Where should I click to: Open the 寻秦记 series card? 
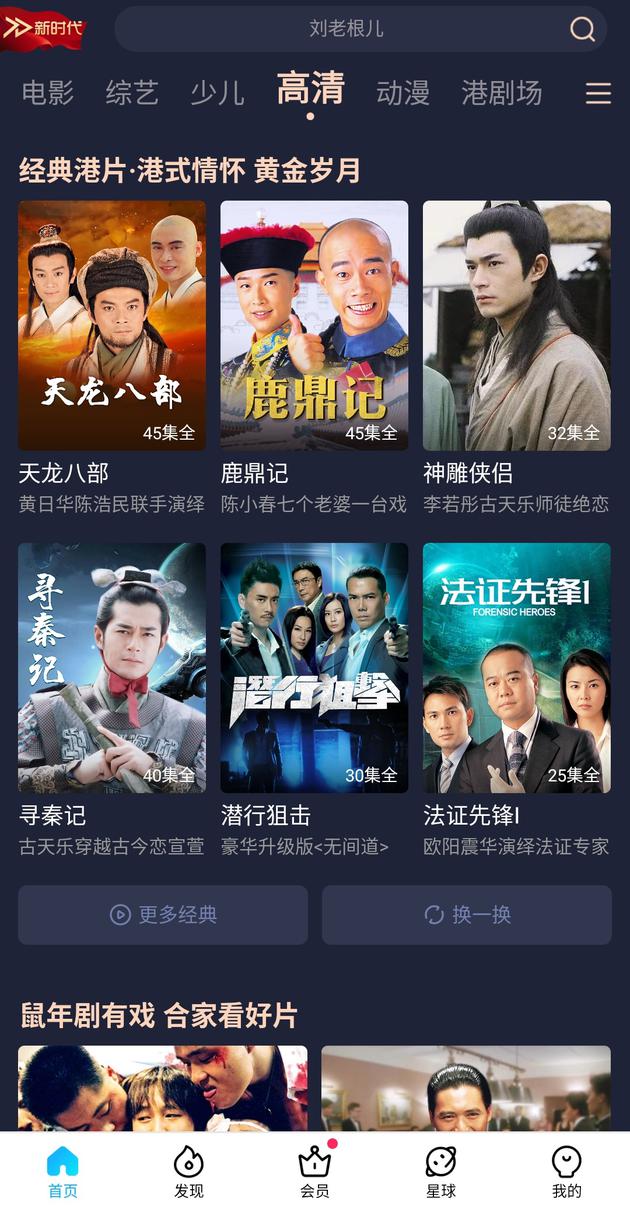click(112, 667)
